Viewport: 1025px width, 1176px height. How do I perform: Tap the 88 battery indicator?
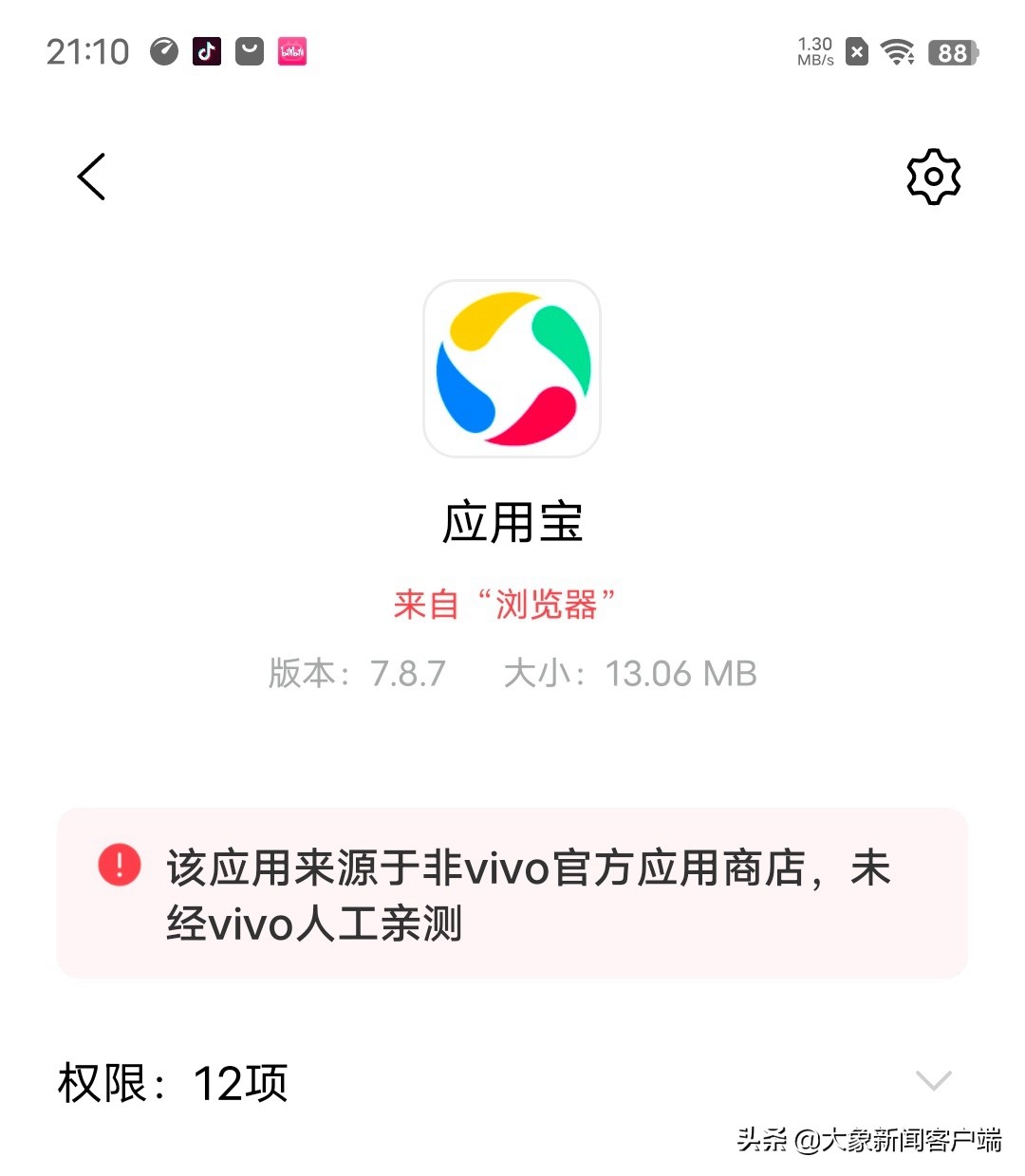tap(952, 53)
